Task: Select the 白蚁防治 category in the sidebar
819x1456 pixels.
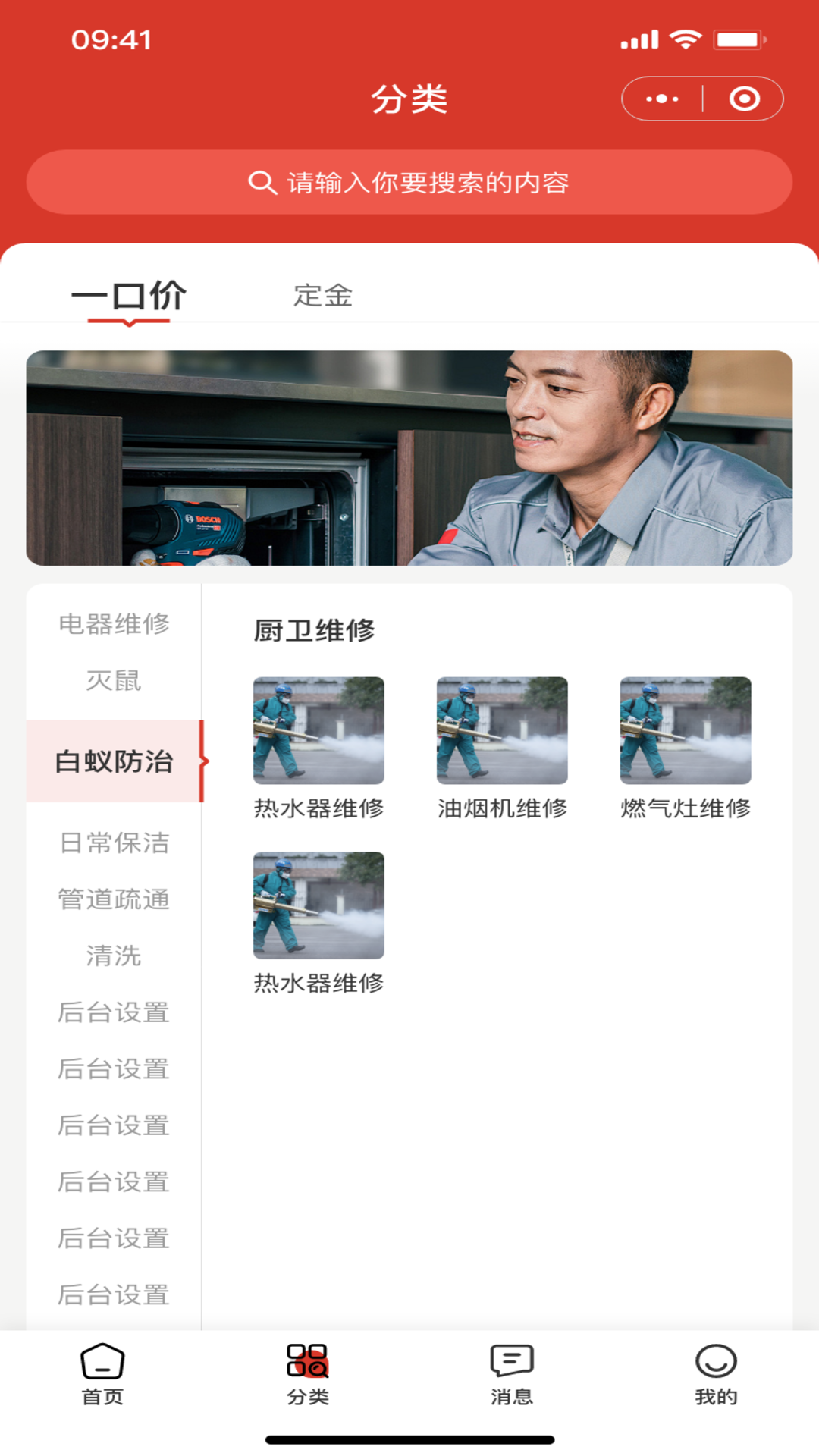Action: point(112,763)
